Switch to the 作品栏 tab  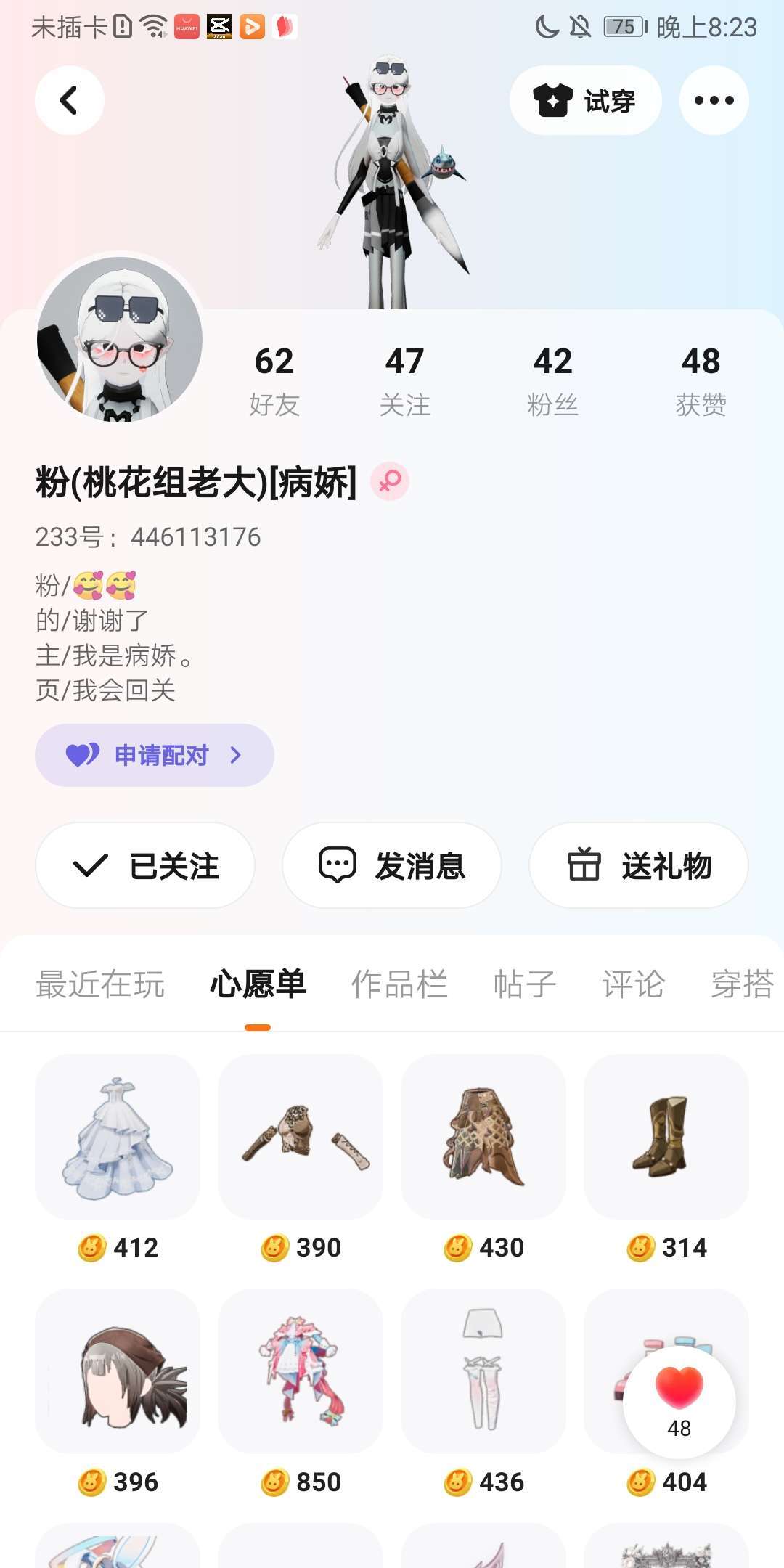(x=399, y=984)
